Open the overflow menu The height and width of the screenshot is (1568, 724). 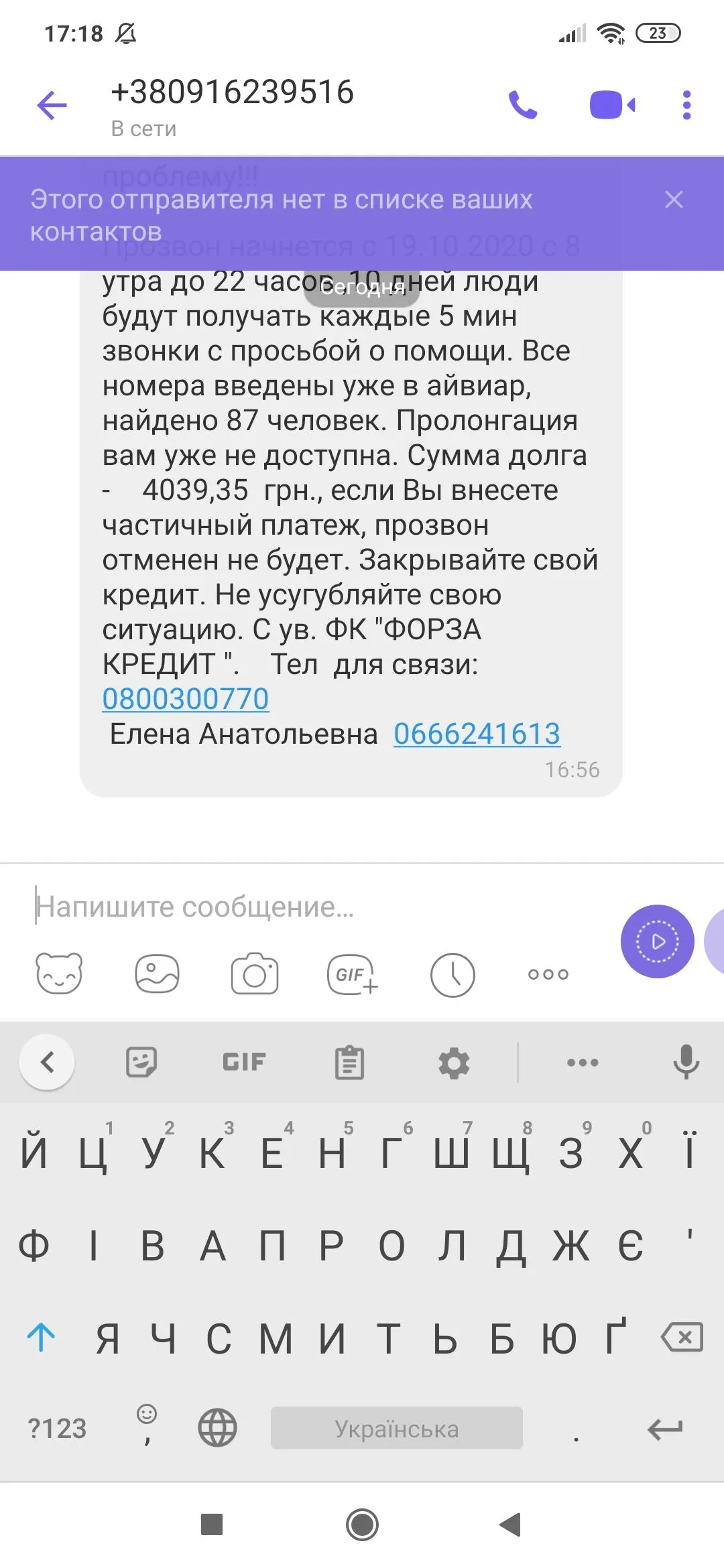pyautogui.click(x=686, y=105)
